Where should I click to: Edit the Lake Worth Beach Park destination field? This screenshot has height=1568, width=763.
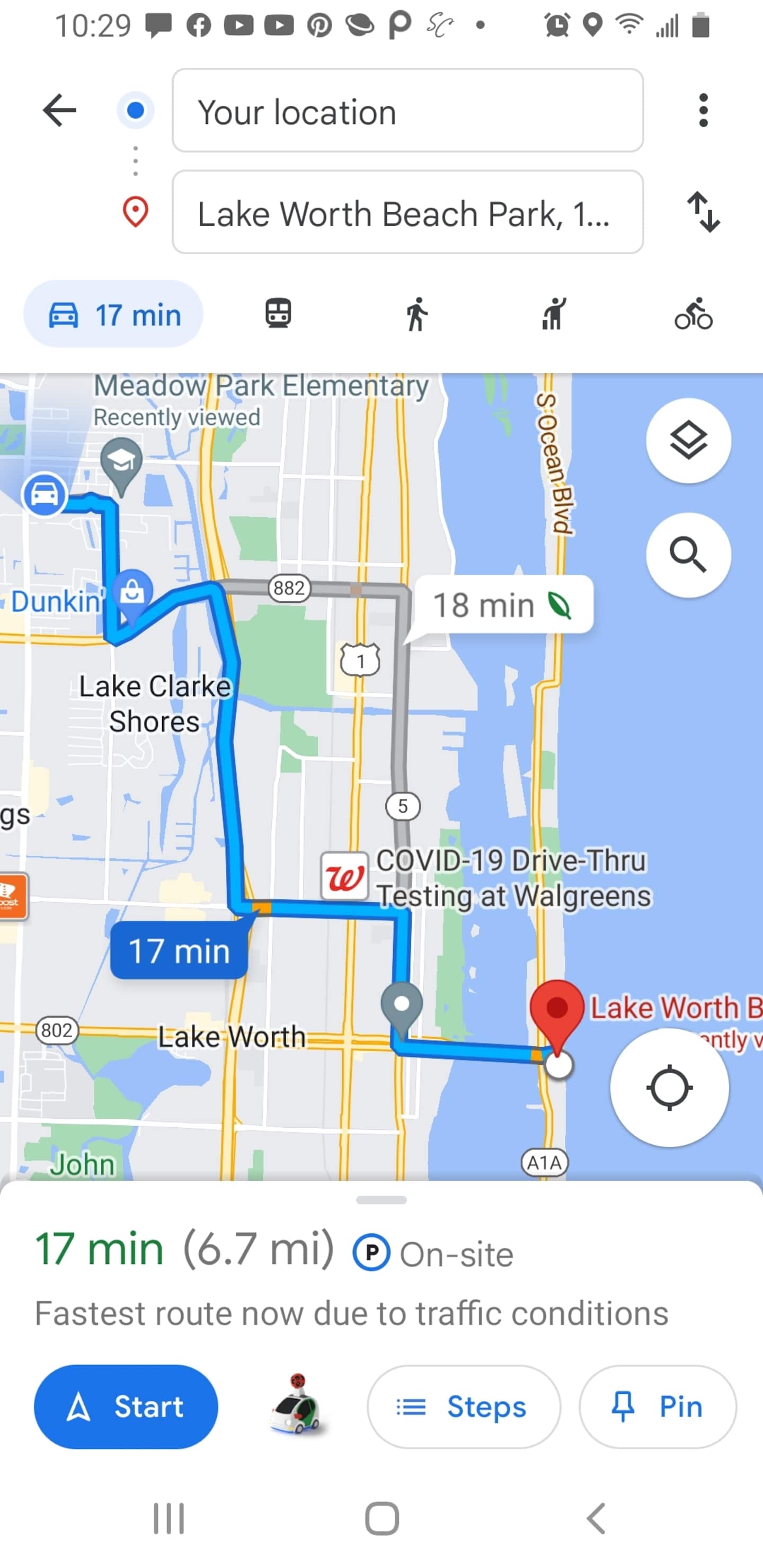[407, 212]
